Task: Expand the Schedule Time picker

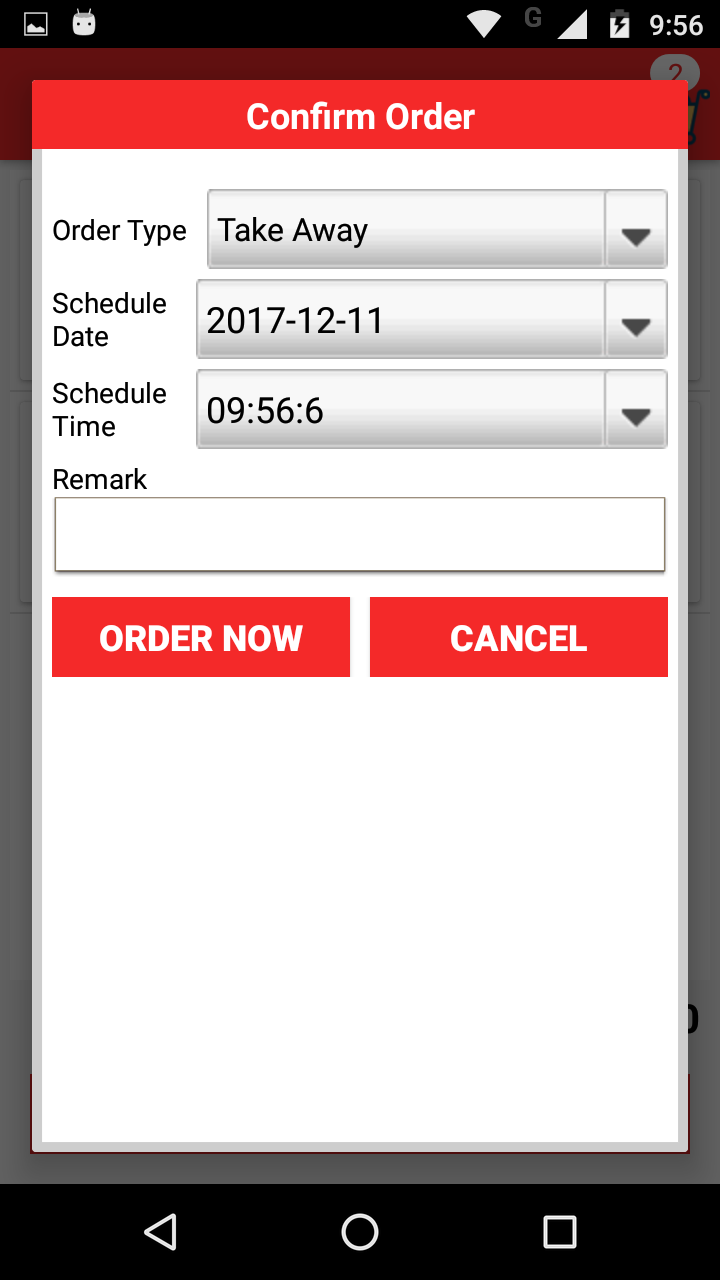Action: pos(432,410)
